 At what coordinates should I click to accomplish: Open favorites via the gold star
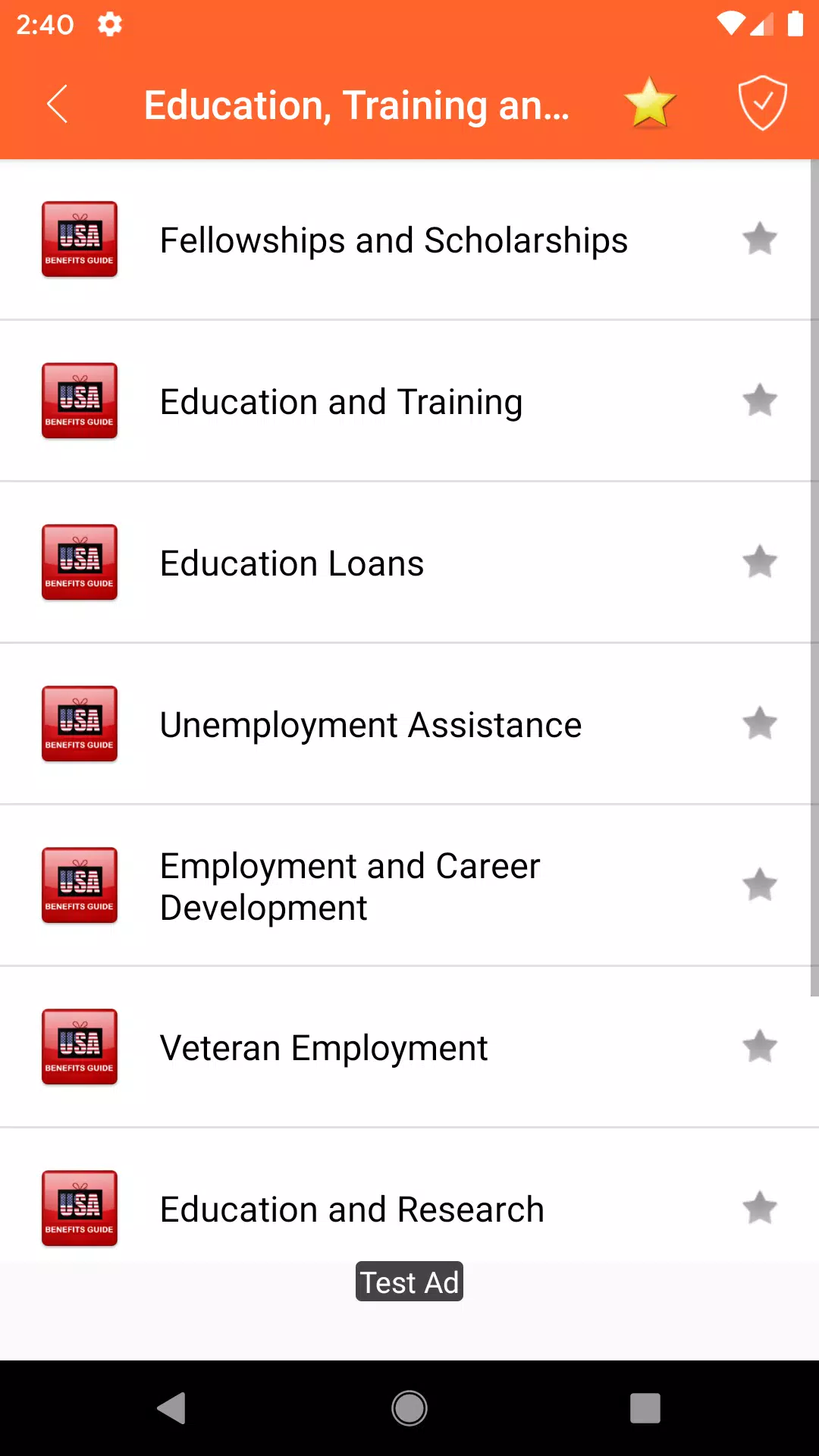pos(650,104)
